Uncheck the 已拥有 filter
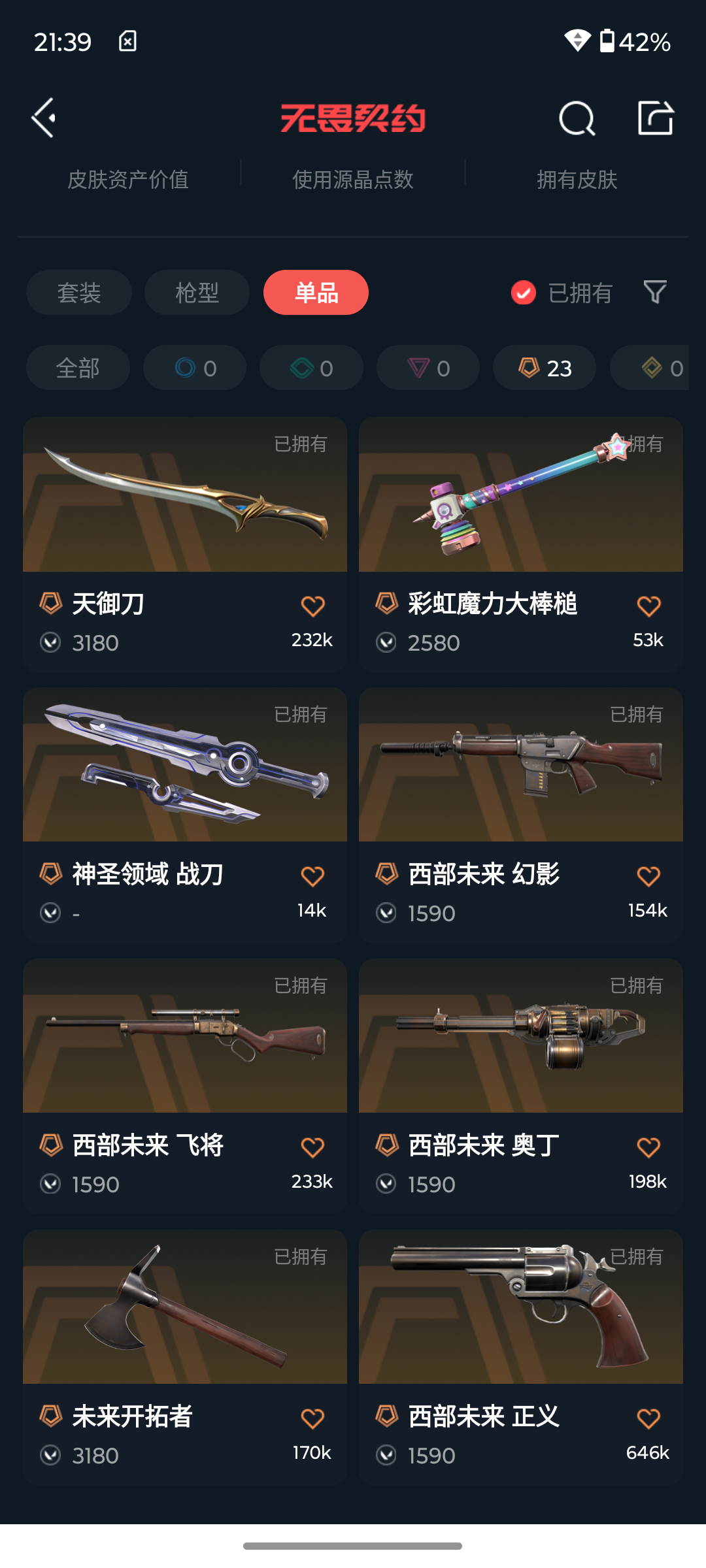Screen dimensions: 706x1568 point(562,293)
